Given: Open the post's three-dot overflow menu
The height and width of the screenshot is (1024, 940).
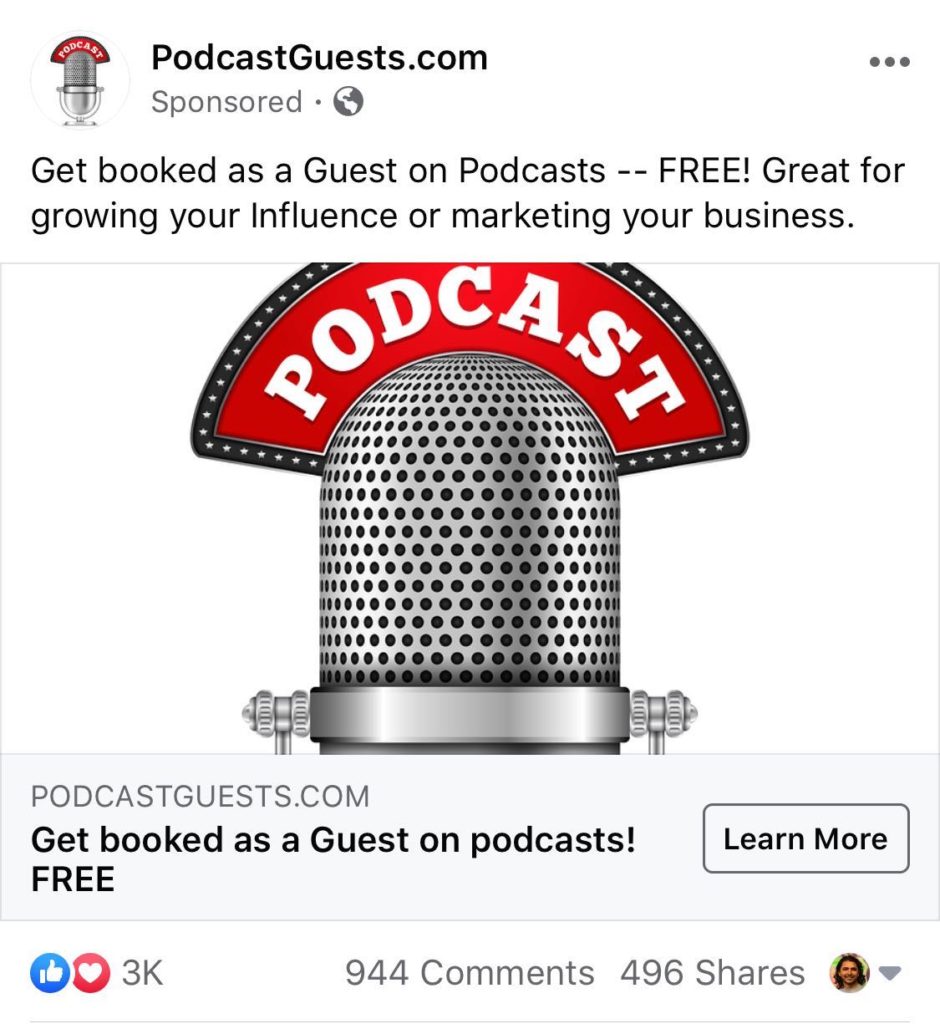Looking at the screenshot, I should click(889, 62).
